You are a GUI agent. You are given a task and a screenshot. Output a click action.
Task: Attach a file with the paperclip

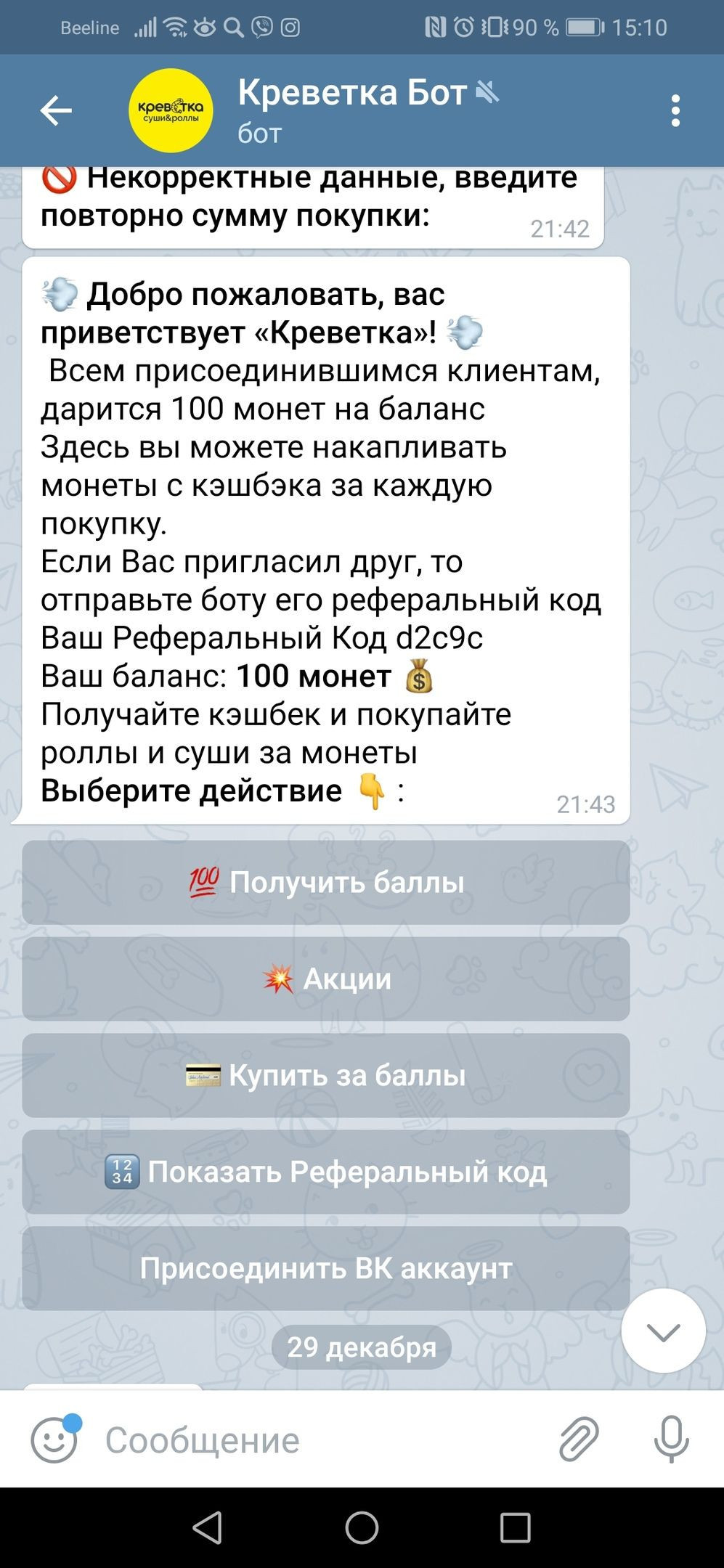coord(579,1440)
